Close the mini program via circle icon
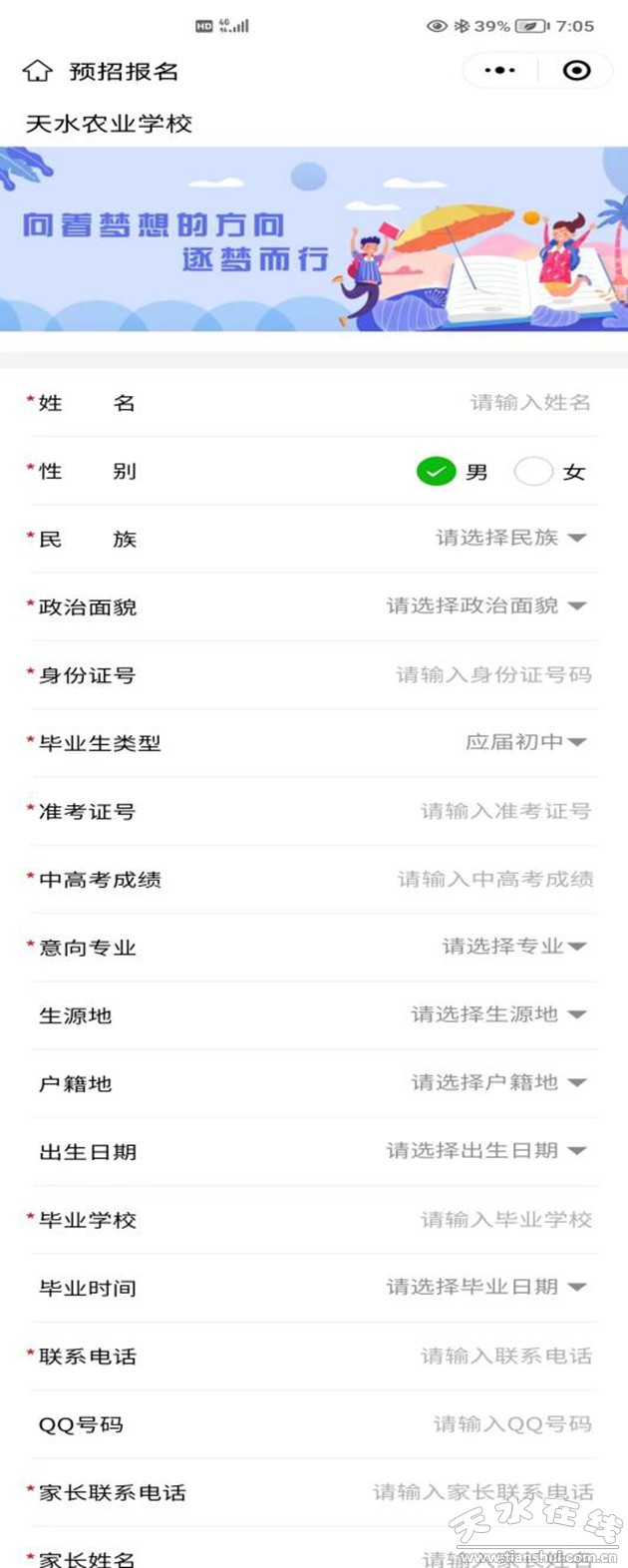This screenshot has width=628, height=1568. click(576, 71)
